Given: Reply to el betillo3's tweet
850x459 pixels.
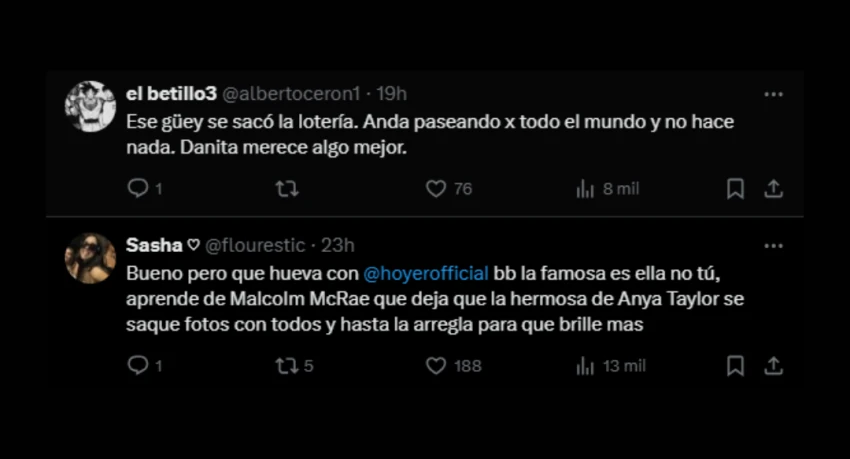Looking at the screenshot, I should click(138, 188).
